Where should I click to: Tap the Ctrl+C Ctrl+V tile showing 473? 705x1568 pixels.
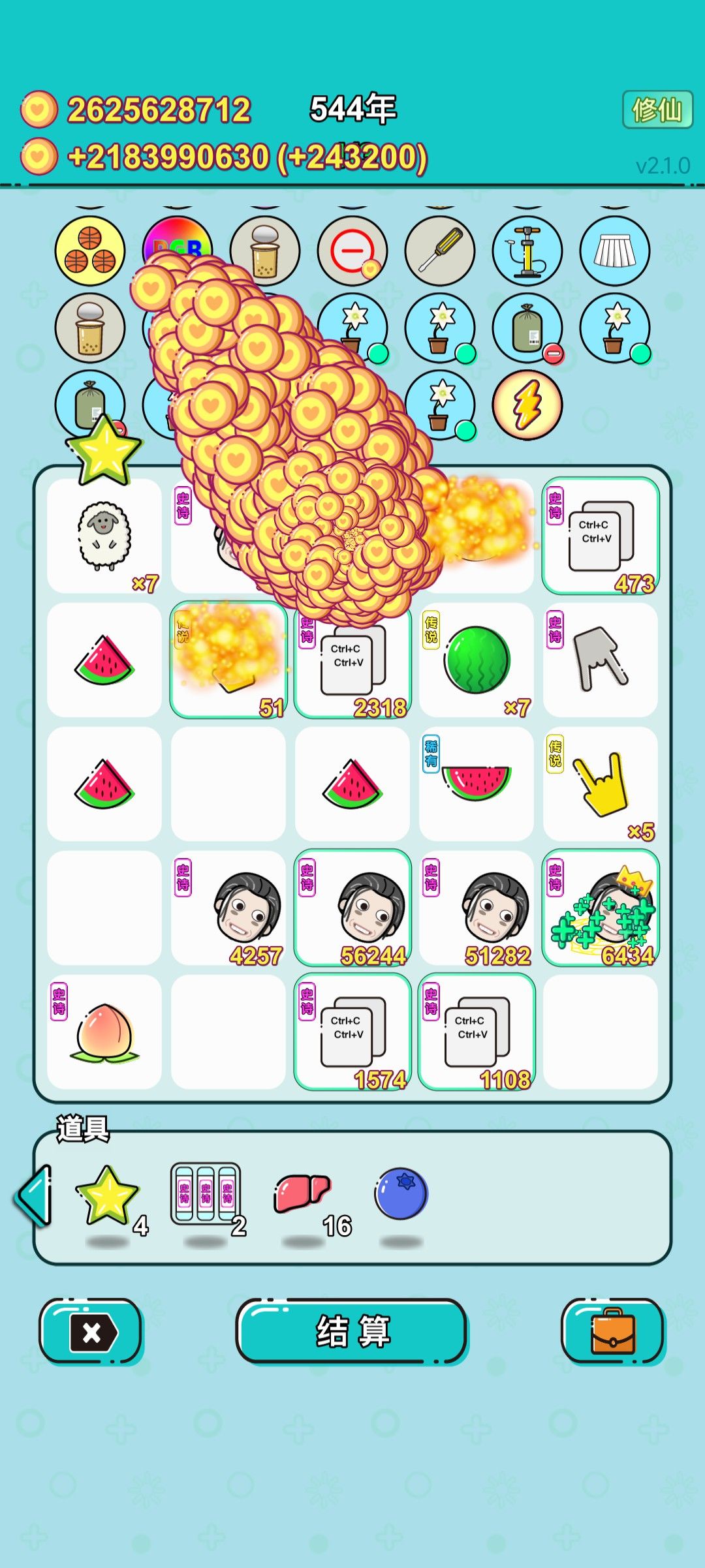coord(601,536)
